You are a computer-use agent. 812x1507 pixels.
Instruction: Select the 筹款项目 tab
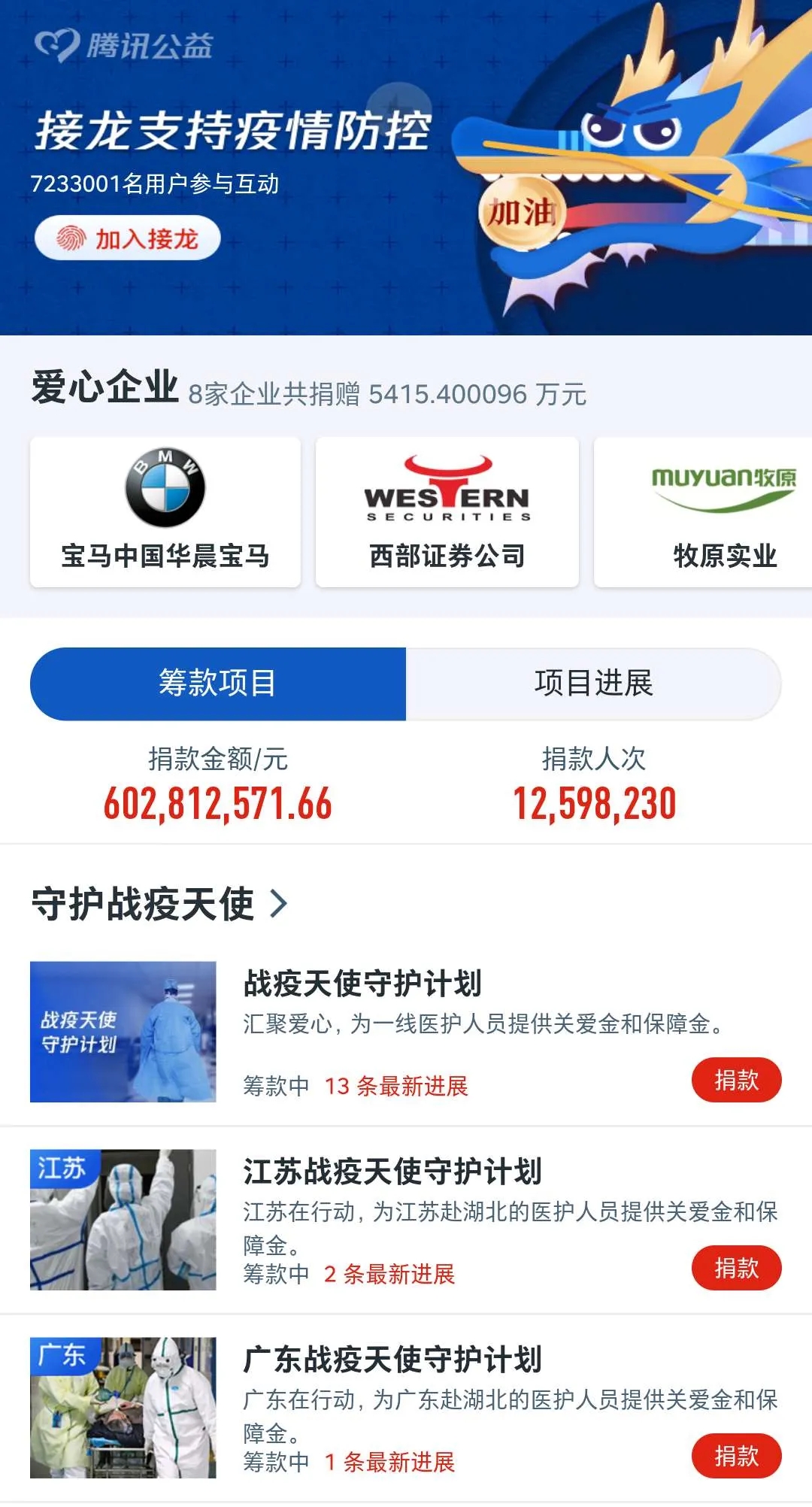(x=218, y=684)
